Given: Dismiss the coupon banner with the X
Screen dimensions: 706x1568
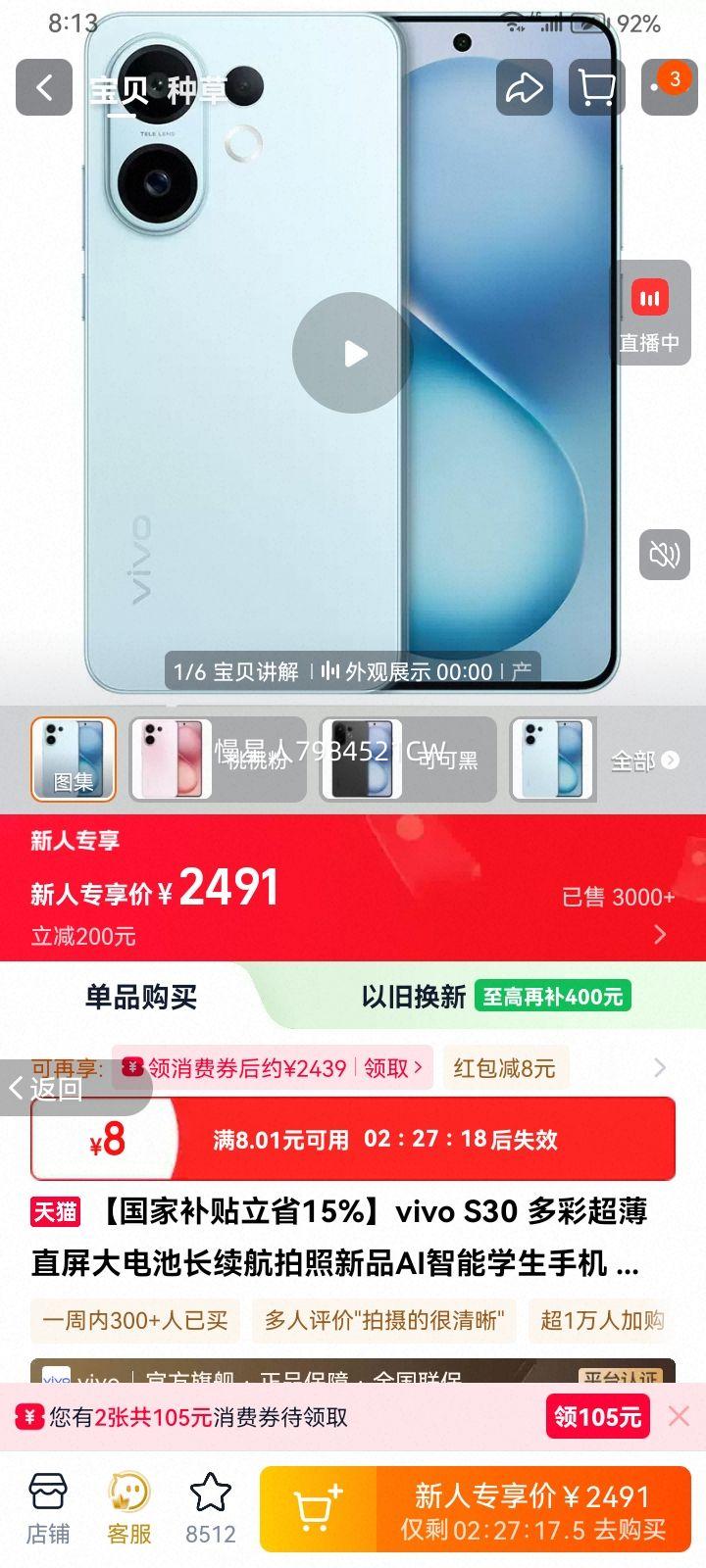Looking at the screenshot, I should point(679,1415).
